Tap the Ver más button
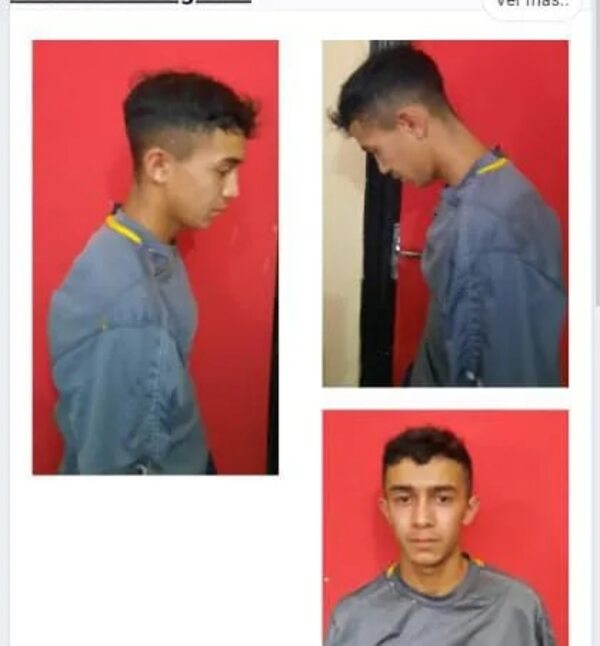 point(530,5)
